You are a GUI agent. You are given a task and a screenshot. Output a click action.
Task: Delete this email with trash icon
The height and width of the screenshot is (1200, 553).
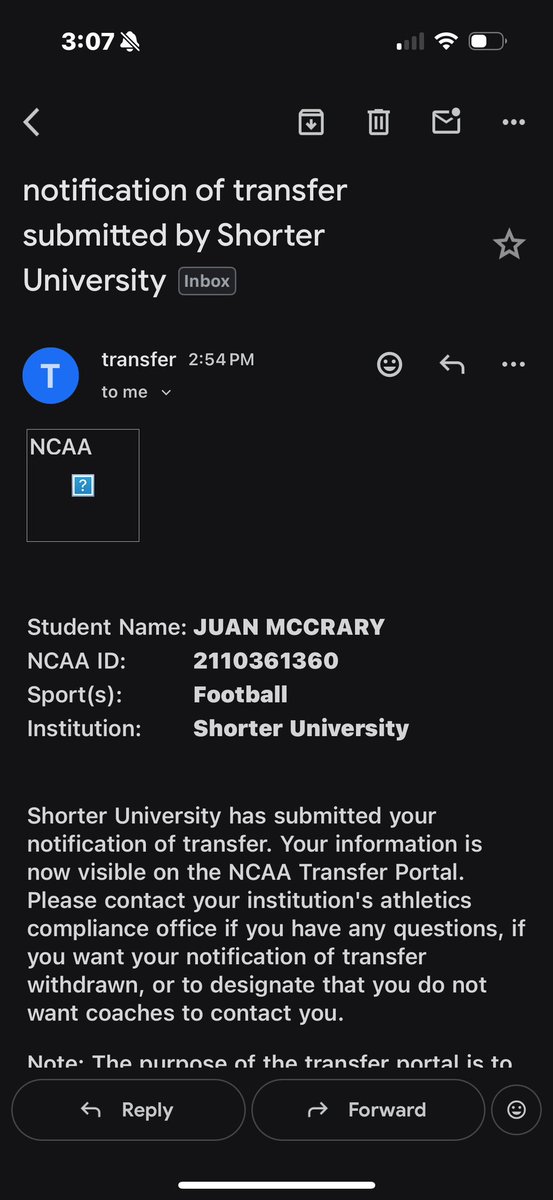click(378, 122)
